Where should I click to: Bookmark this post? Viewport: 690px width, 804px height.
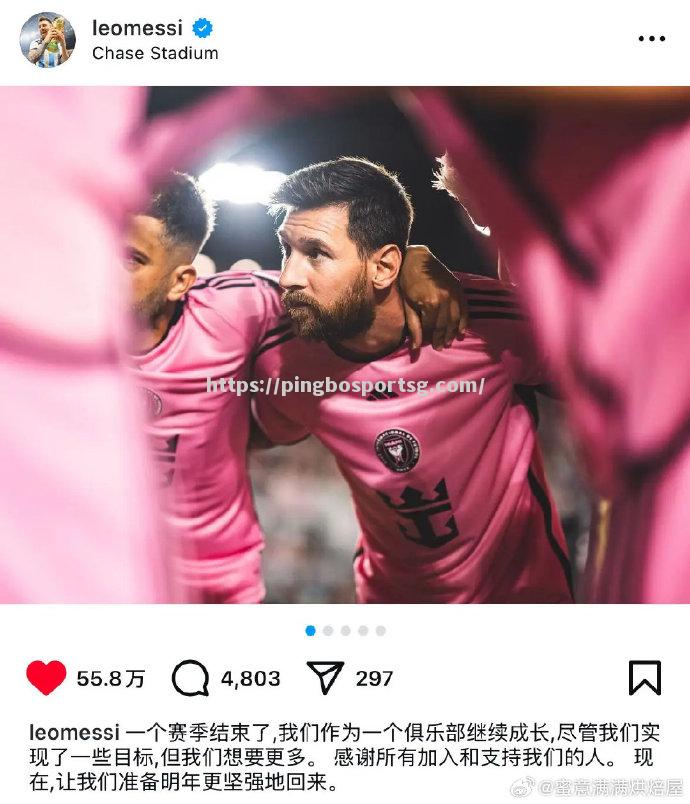(x=644, y=678)
